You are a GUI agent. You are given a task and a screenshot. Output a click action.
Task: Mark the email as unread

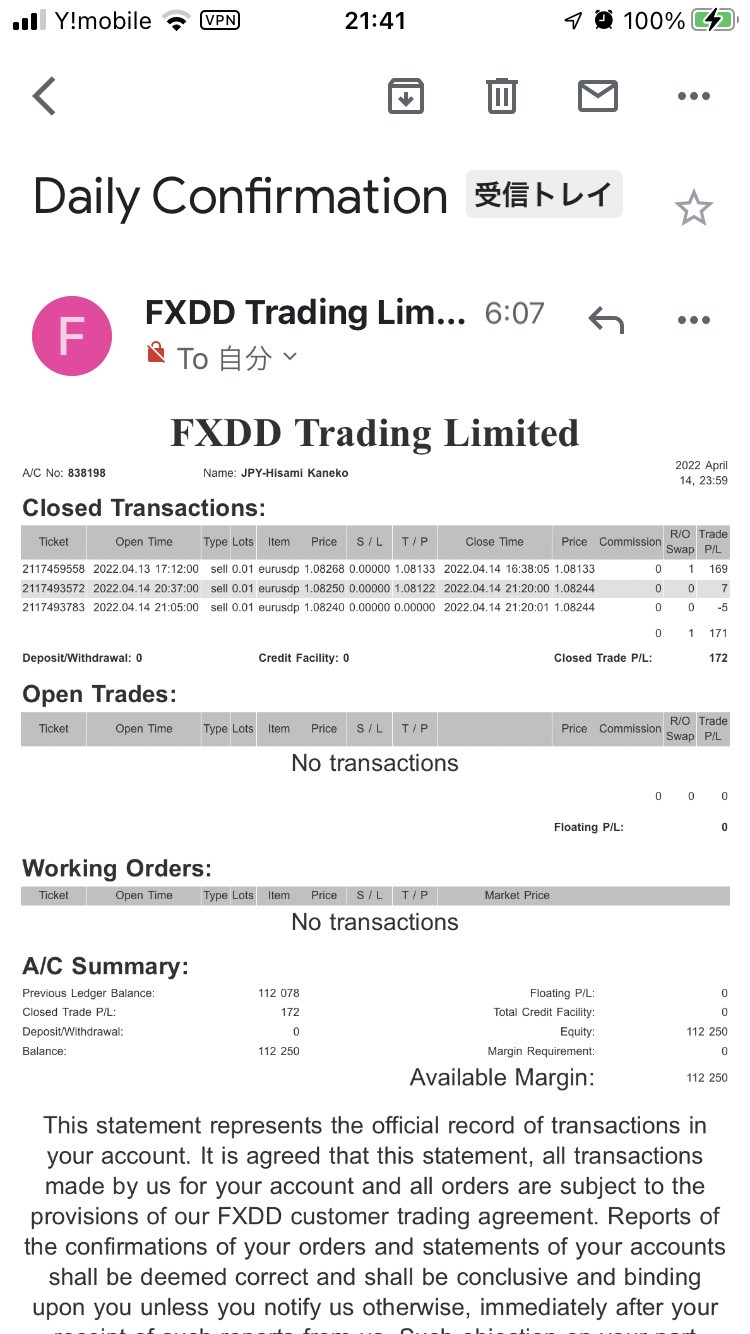tap(598, 96)
